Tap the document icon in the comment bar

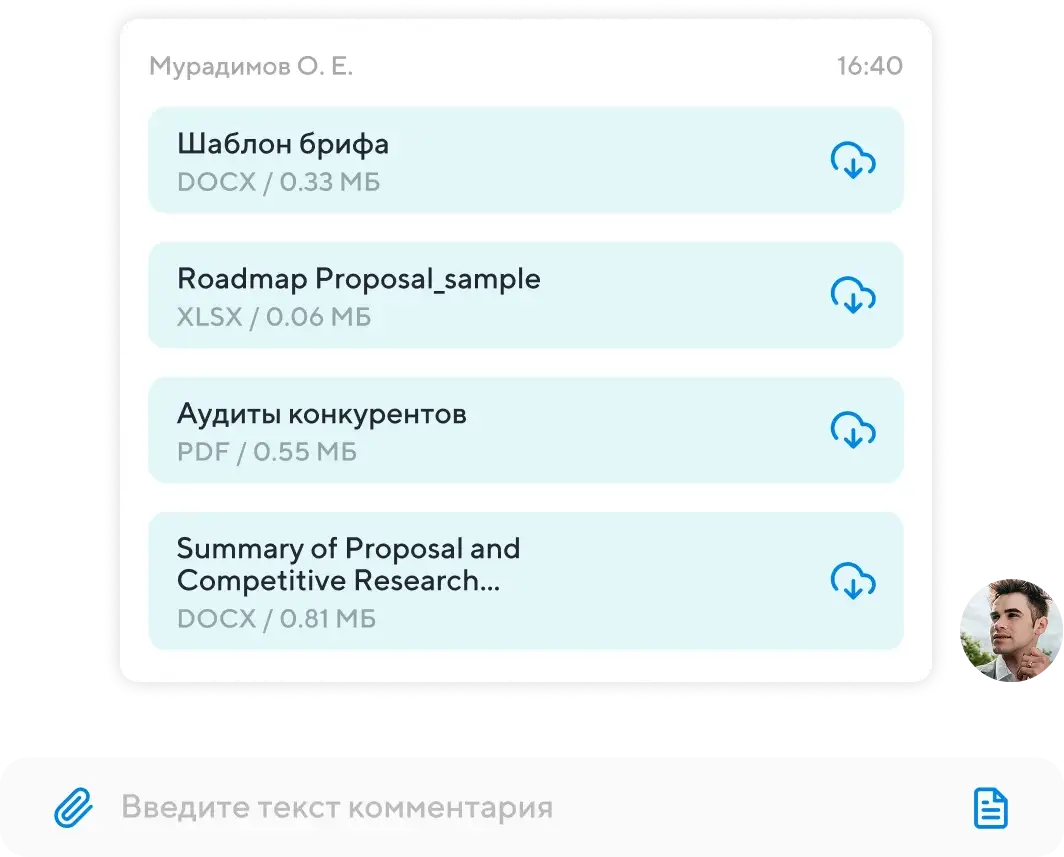990,807
